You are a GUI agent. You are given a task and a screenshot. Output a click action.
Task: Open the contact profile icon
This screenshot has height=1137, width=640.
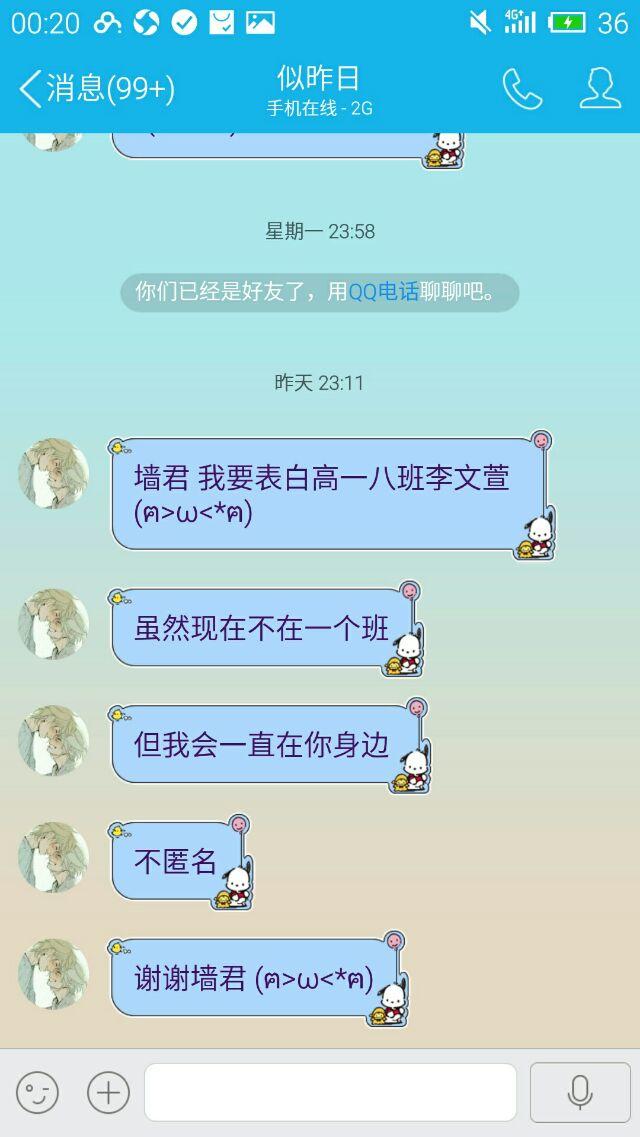600,89
